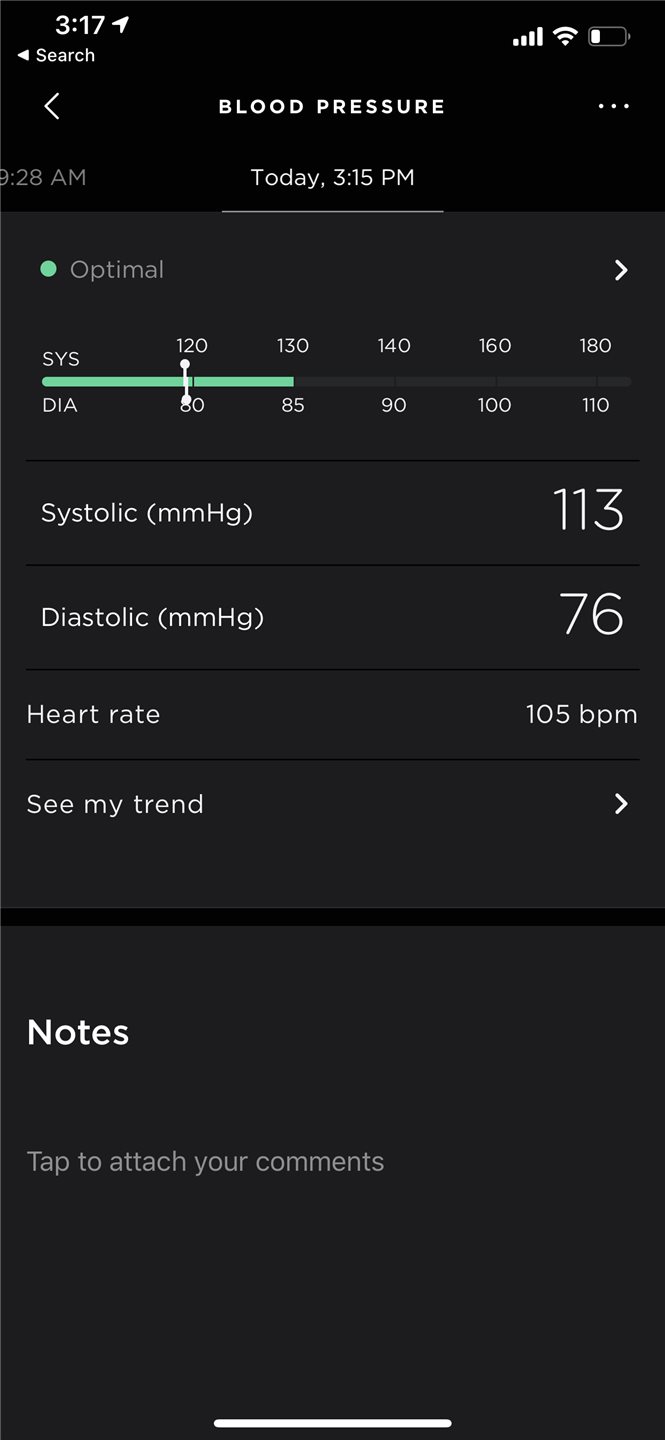Tap to attach your comments in Notes
The width and height of the screenshot is (665, 1440).
[205, 1161]
